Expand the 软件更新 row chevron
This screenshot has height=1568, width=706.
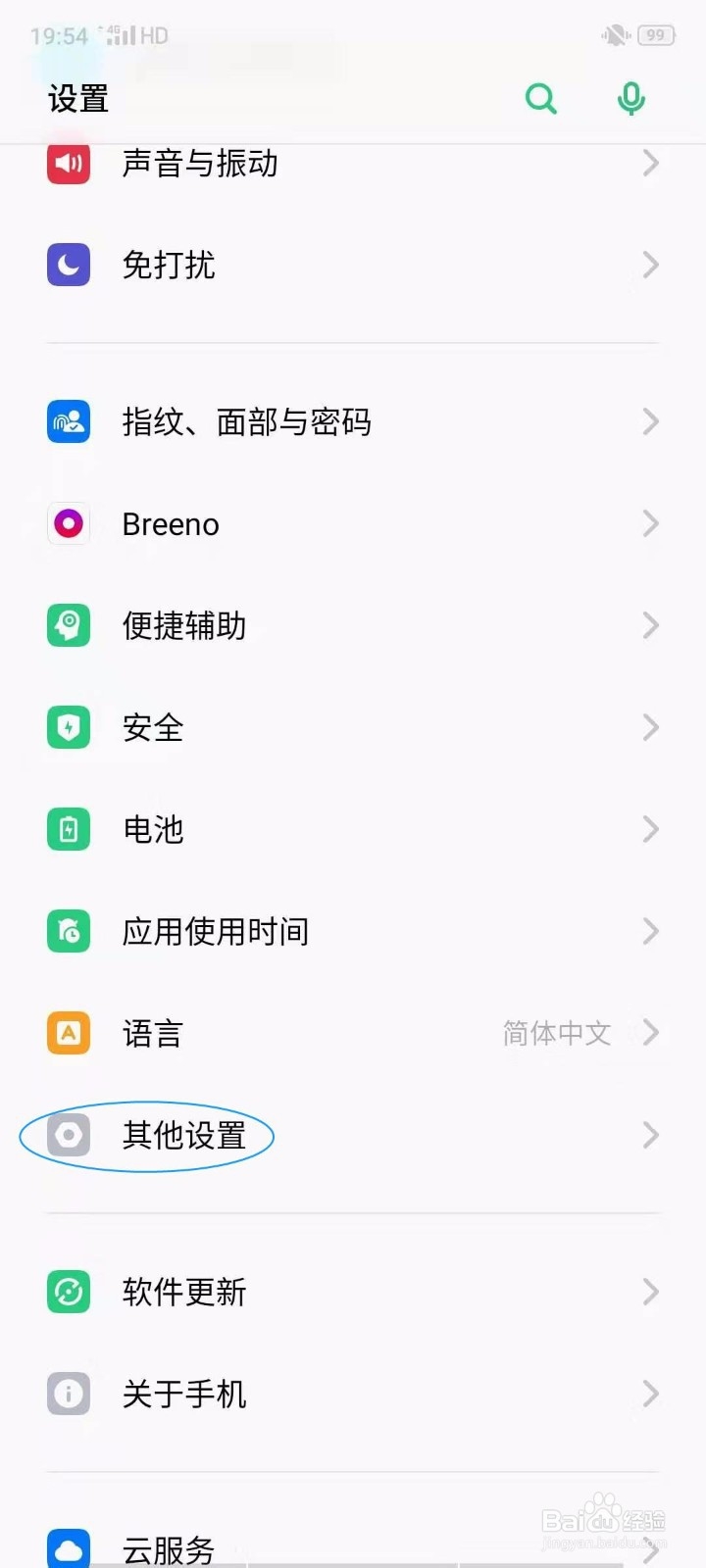pos(649,1292)
